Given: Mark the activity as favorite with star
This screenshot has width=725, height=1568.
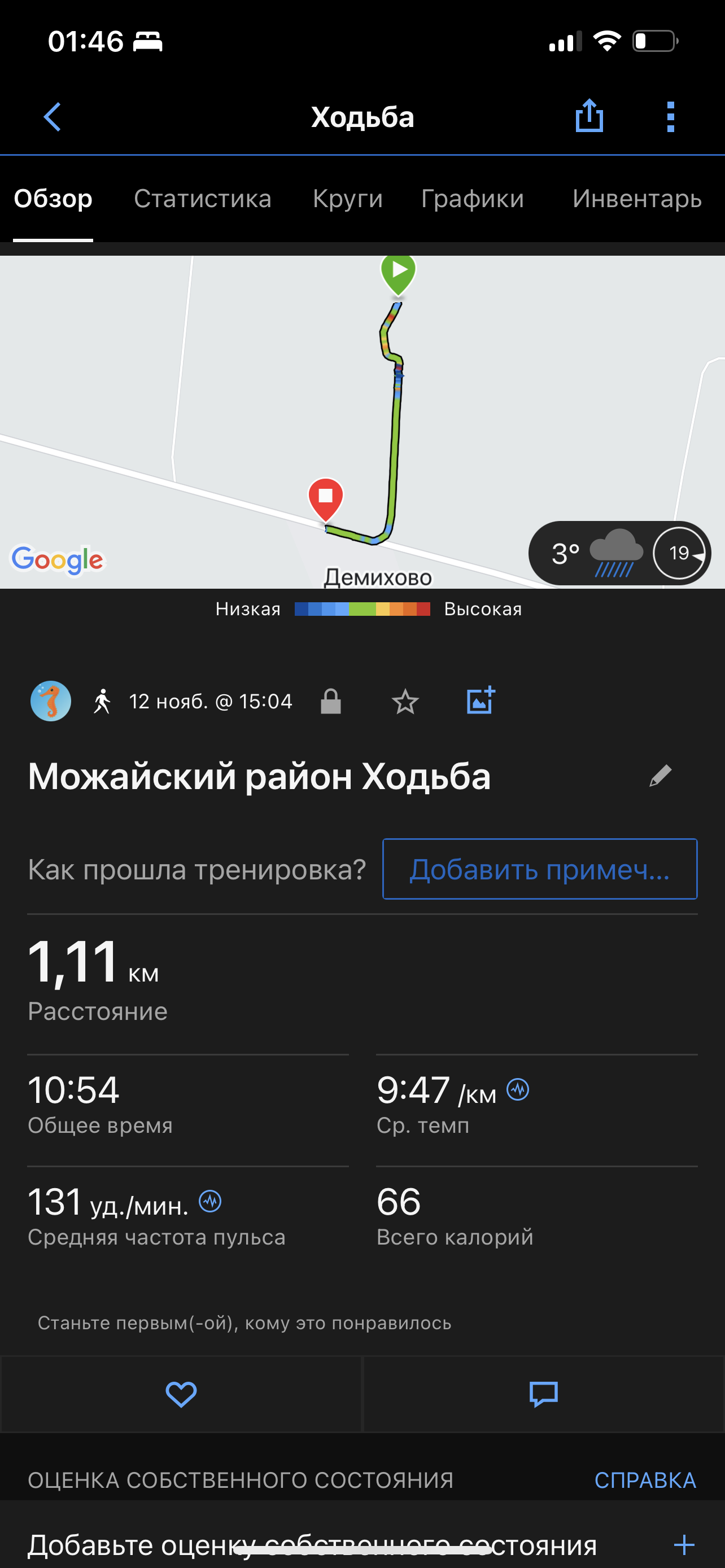Looking at the screenshot, I should pyautogui.click(x=405, y=702).
